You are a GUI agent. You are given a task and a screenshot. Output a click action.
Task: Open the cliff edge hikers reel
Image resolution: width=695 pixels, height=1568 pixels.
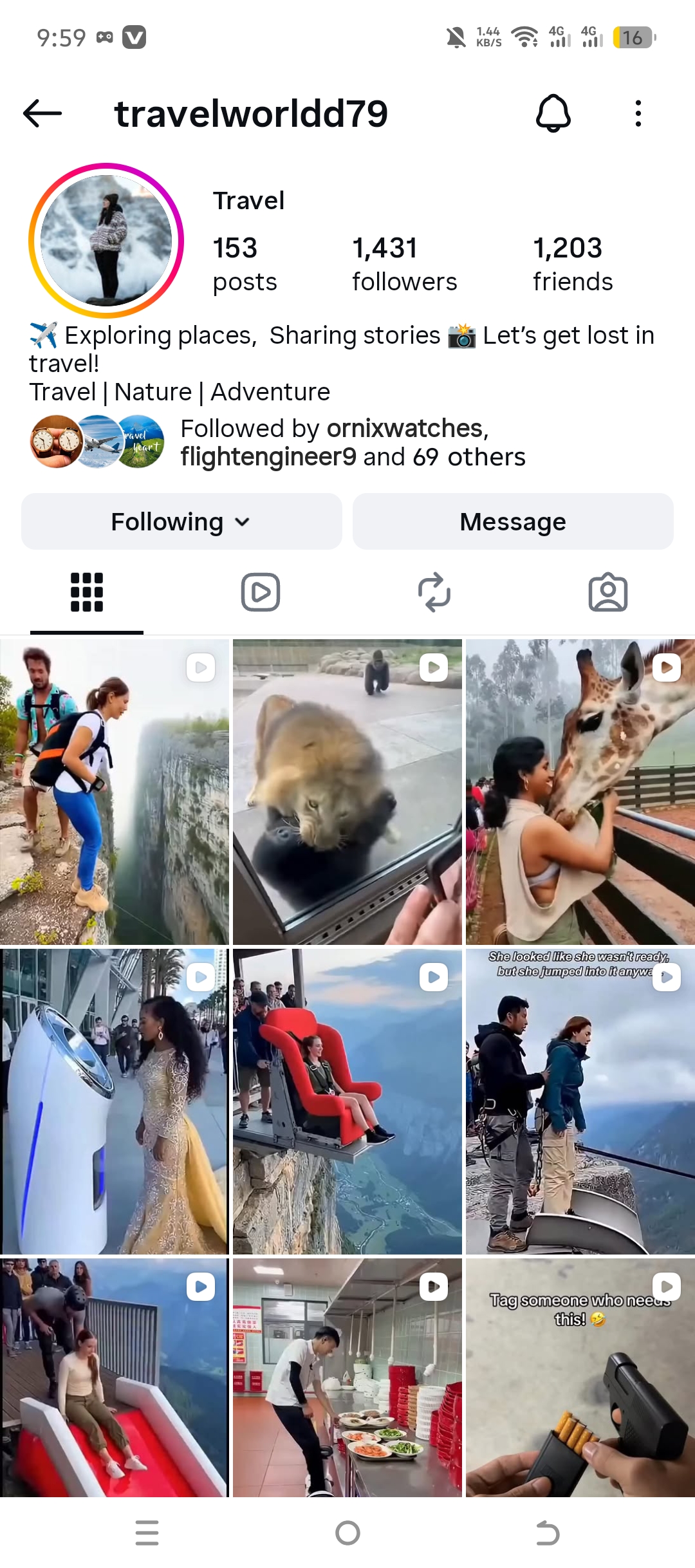115,792
